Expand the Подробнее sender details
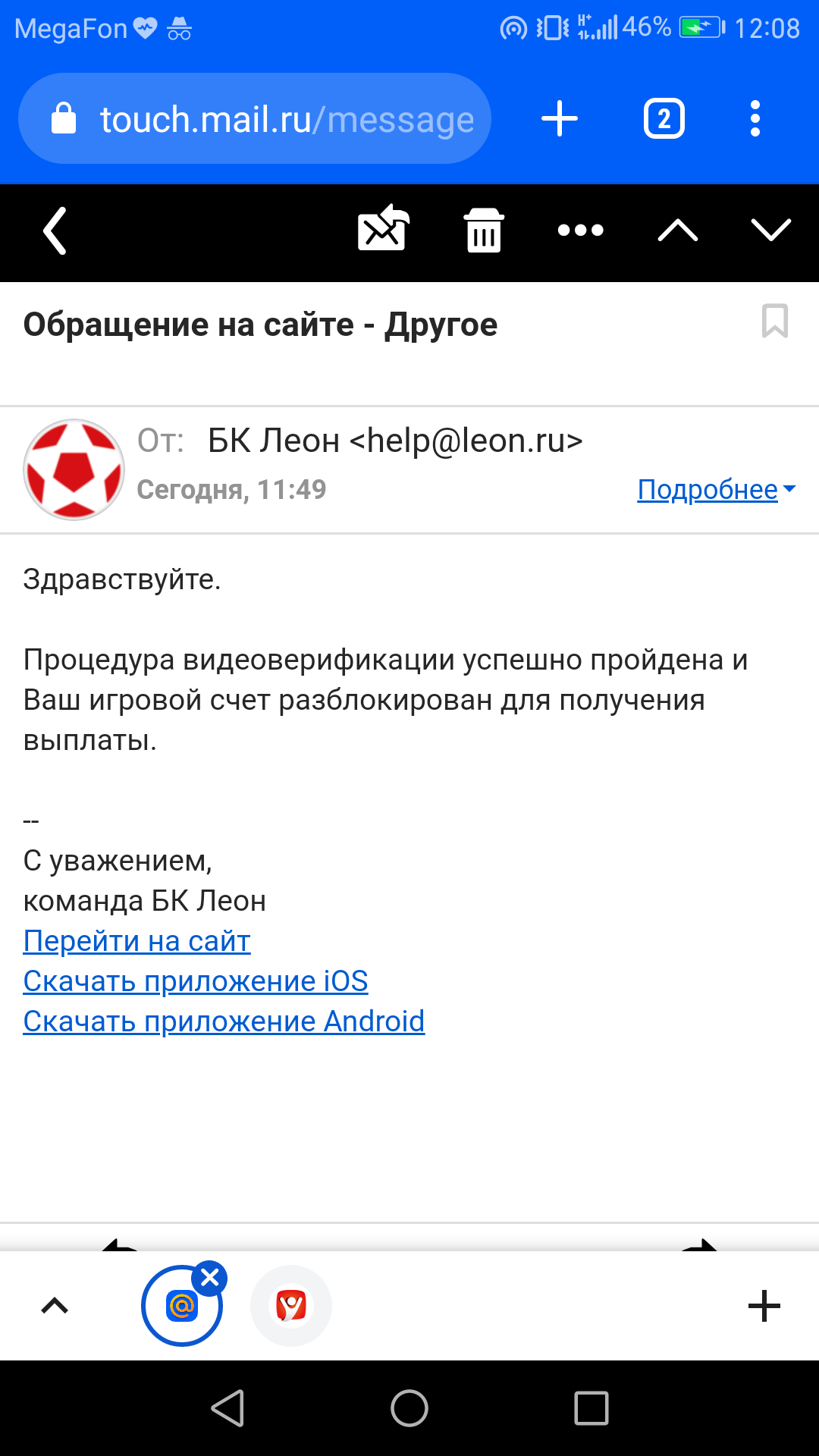Viewport: 819px width, 1456px height. coord(716,490)
